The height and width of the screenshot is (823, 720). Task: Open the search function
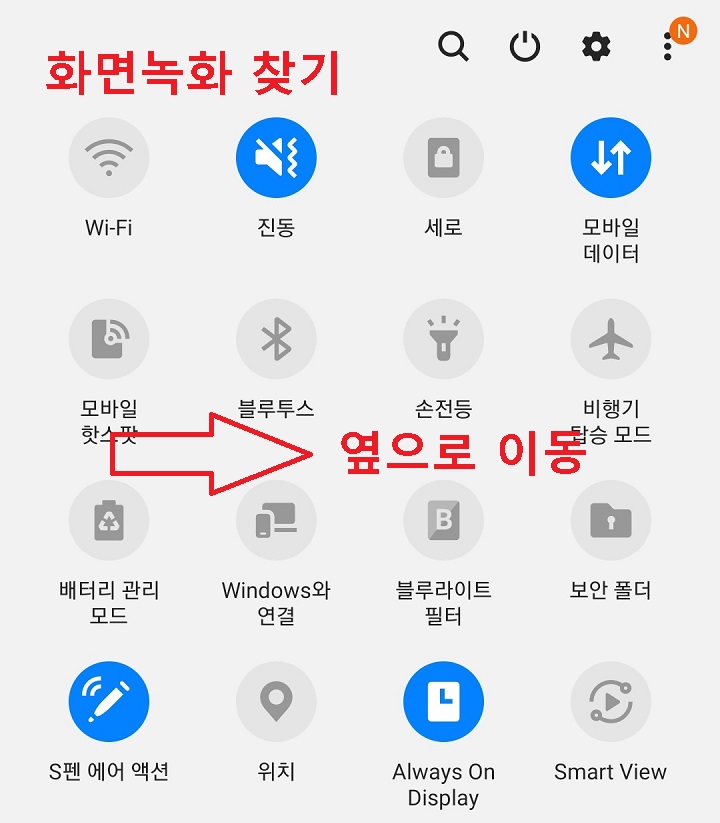(x=453, y=48)
